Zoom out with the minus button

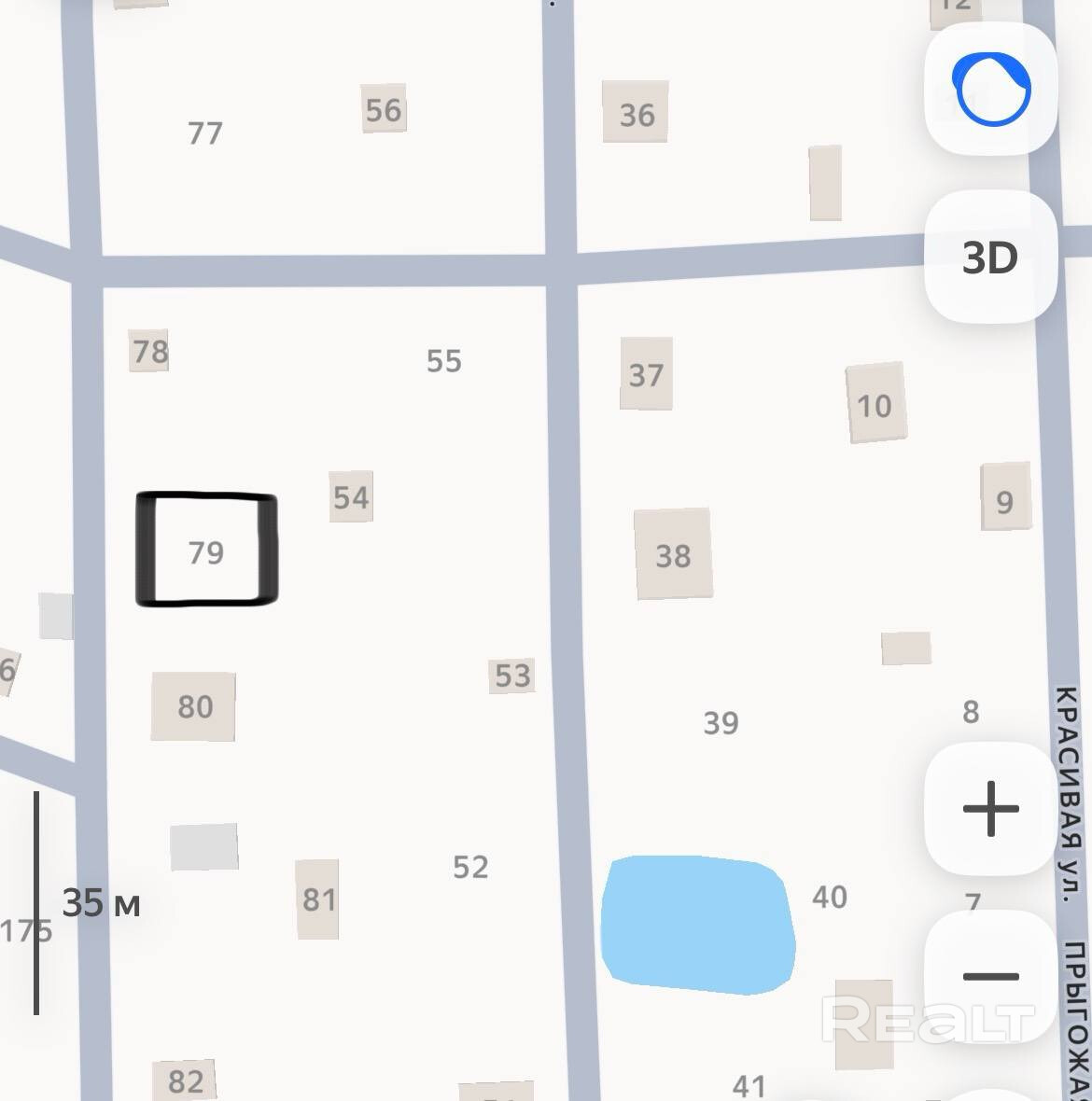pos(990,976)
